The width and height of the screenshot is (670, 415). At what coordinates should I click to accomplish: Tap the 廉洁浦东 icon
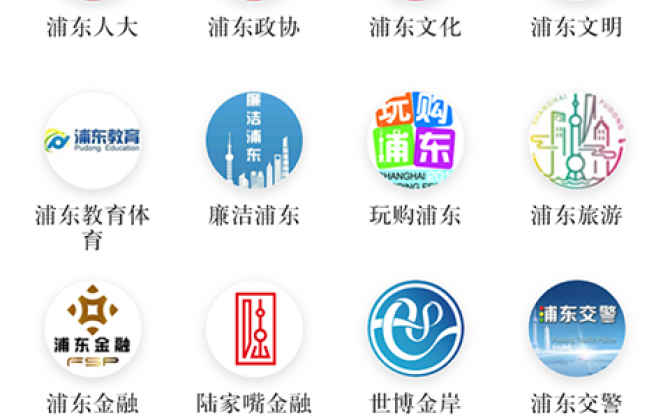[253, 141]
